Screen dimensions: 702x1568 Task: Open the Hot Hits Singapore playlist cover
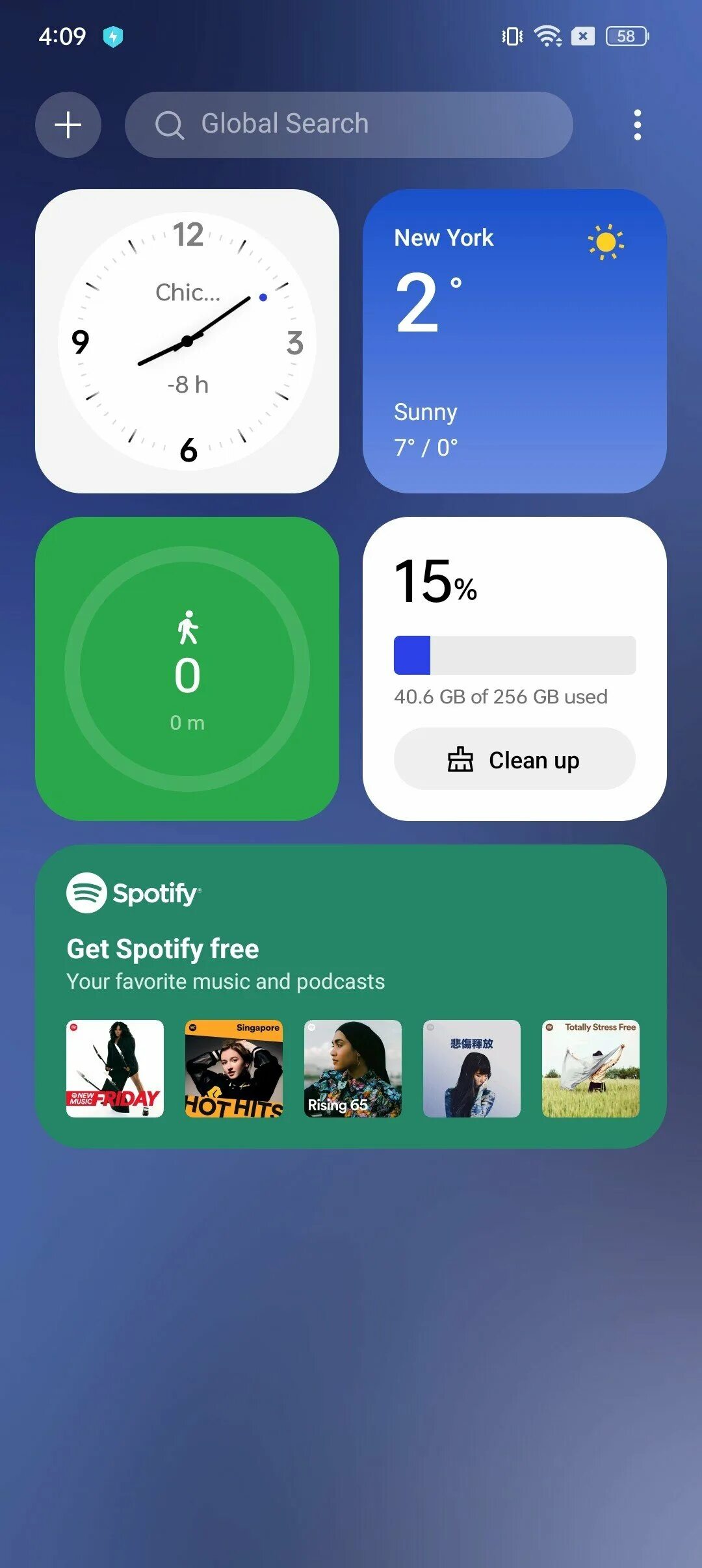233,1069
